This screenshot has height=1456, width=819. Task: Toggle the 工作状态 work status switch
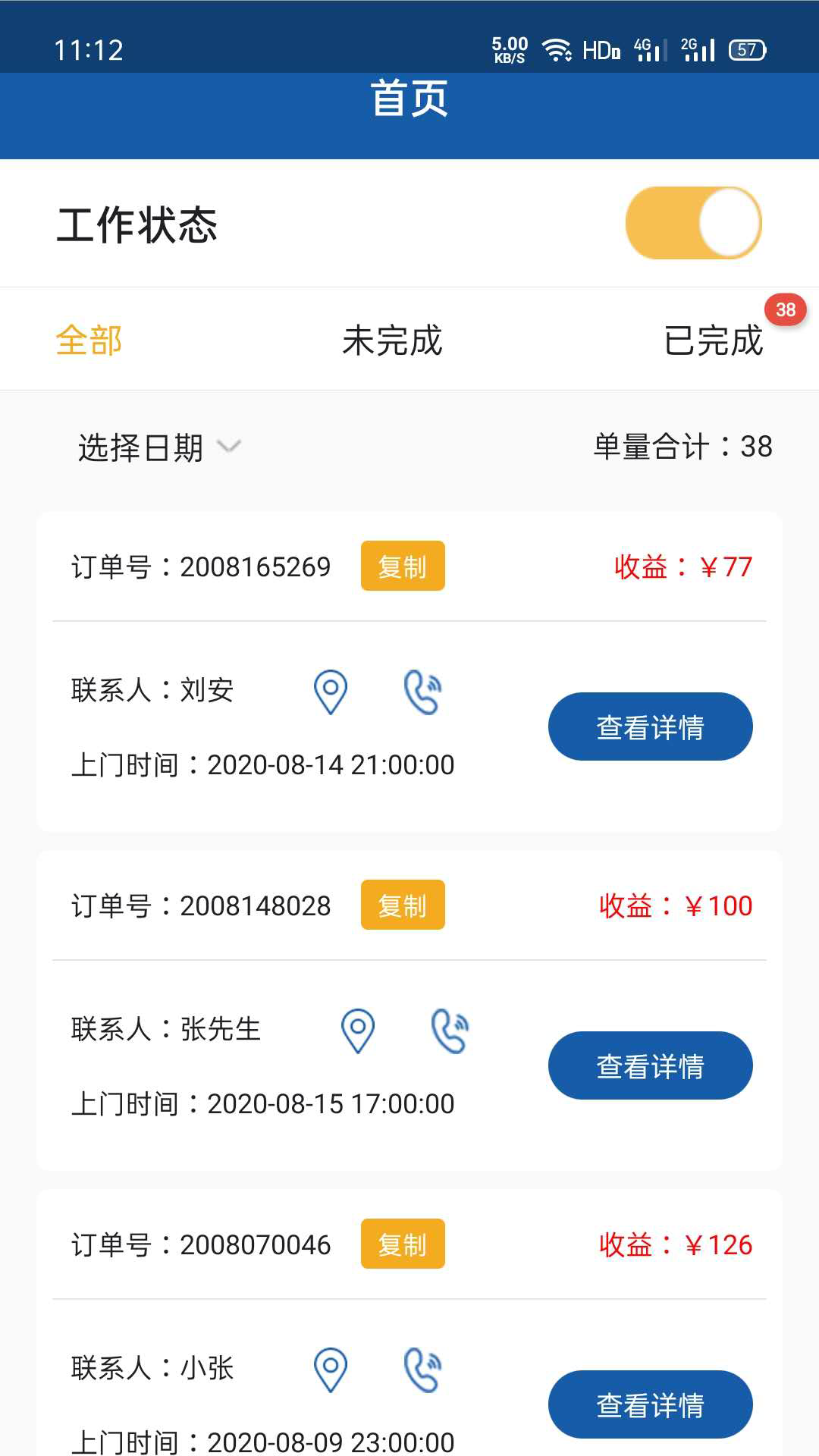695,221
